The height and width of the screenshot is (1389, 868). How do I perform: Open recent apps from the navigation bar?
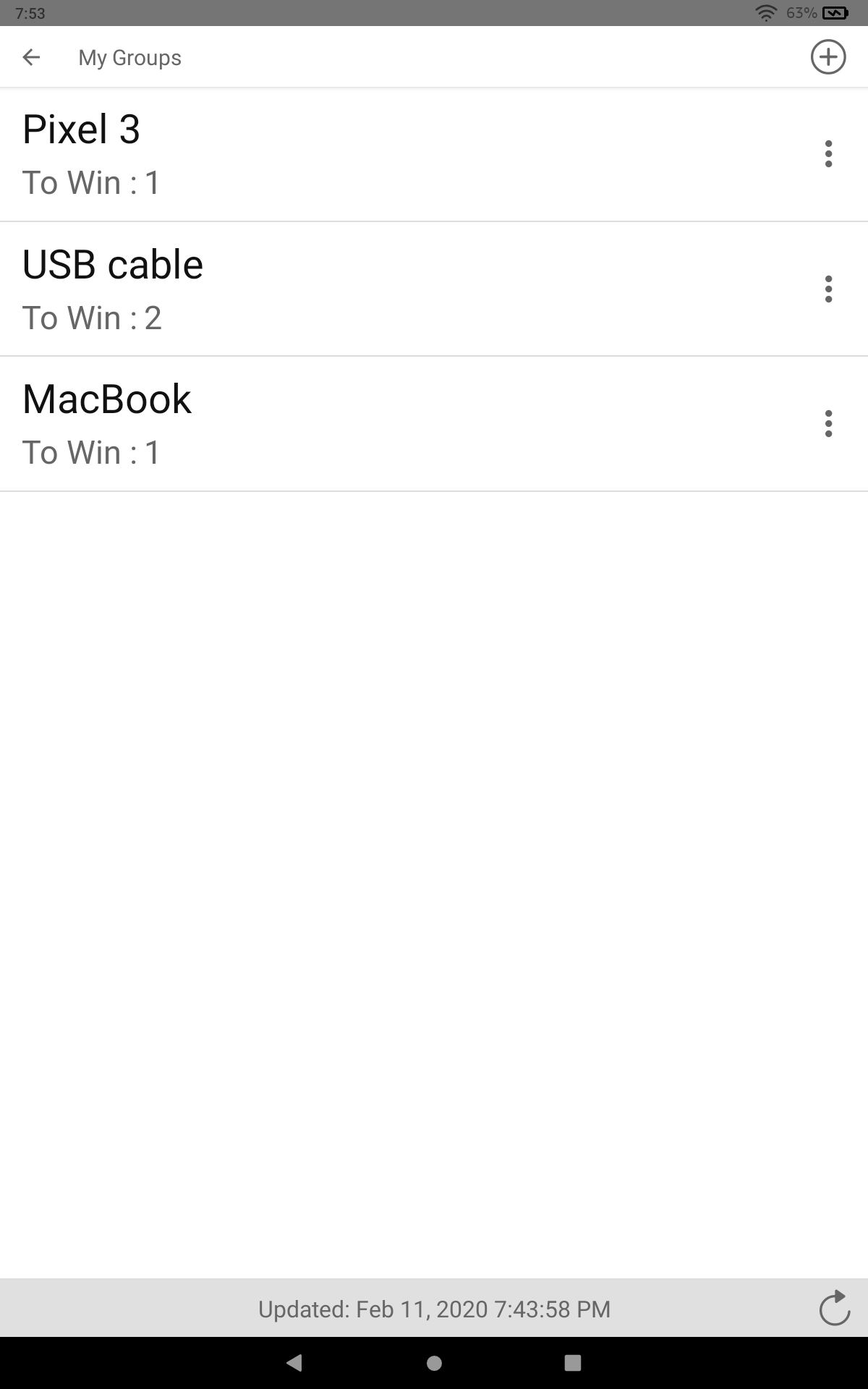coord(572,1363)
